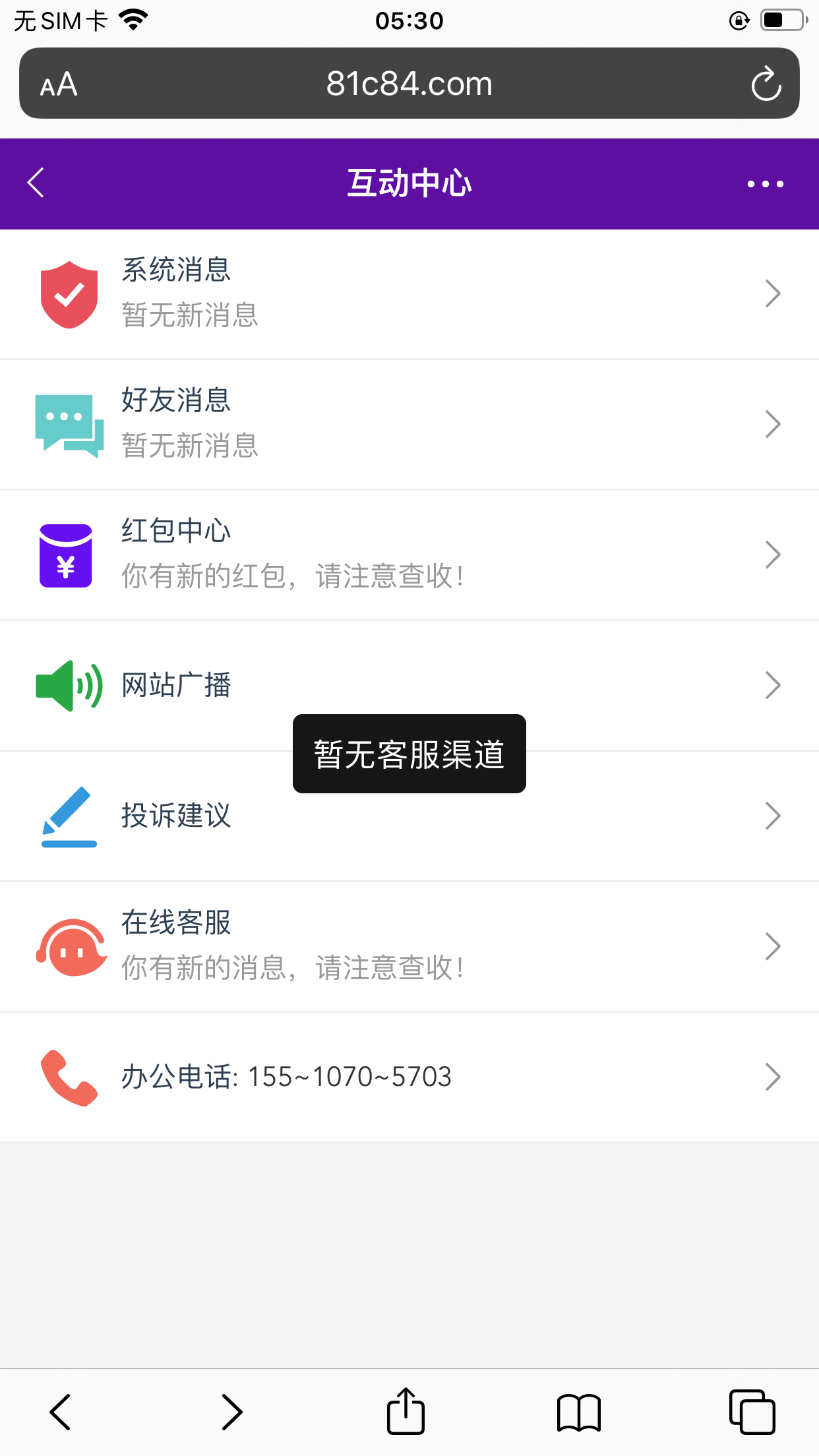The width and height of the screenshot is (819, 1456).
Task: Expand the 红包中心 row chevron
Action: 773,555
